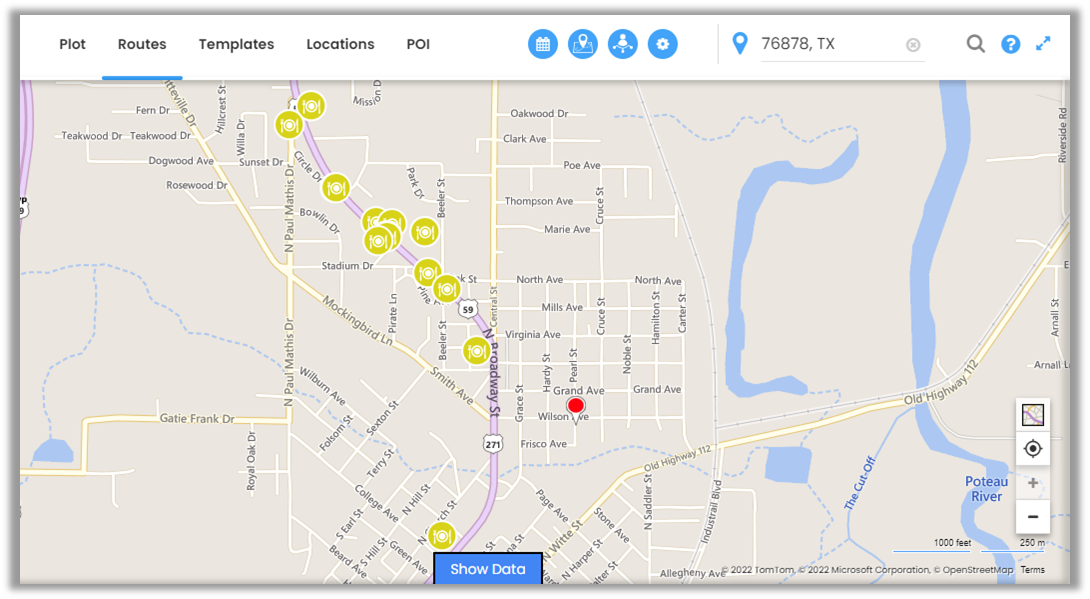Tap the Show Data button
Image resolution: width=1090 pixels, height=599 pixels.
pyautogui.click(x=488, y=569)
